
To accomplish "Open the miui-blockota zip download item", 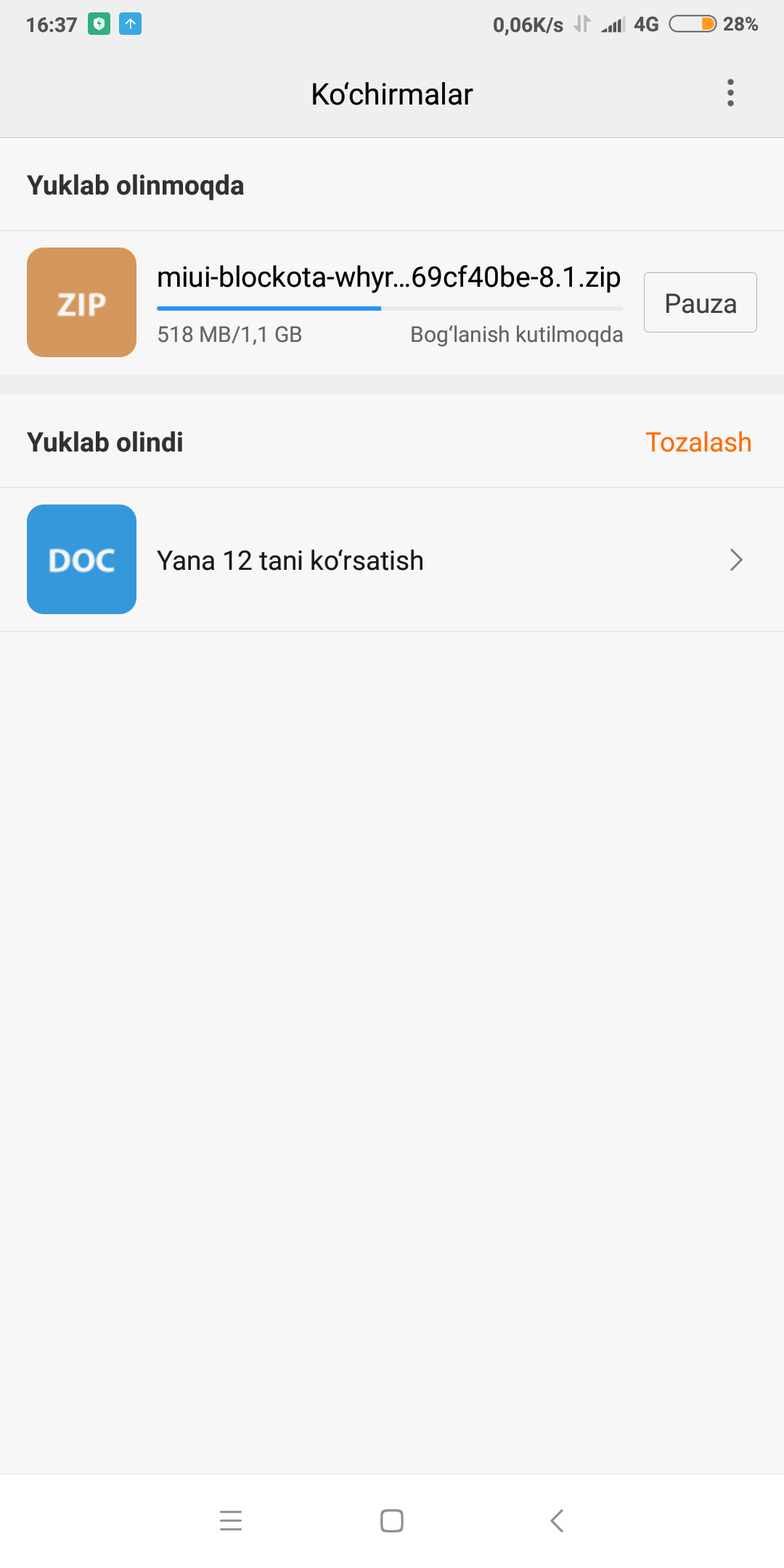I will click(389, 278).
